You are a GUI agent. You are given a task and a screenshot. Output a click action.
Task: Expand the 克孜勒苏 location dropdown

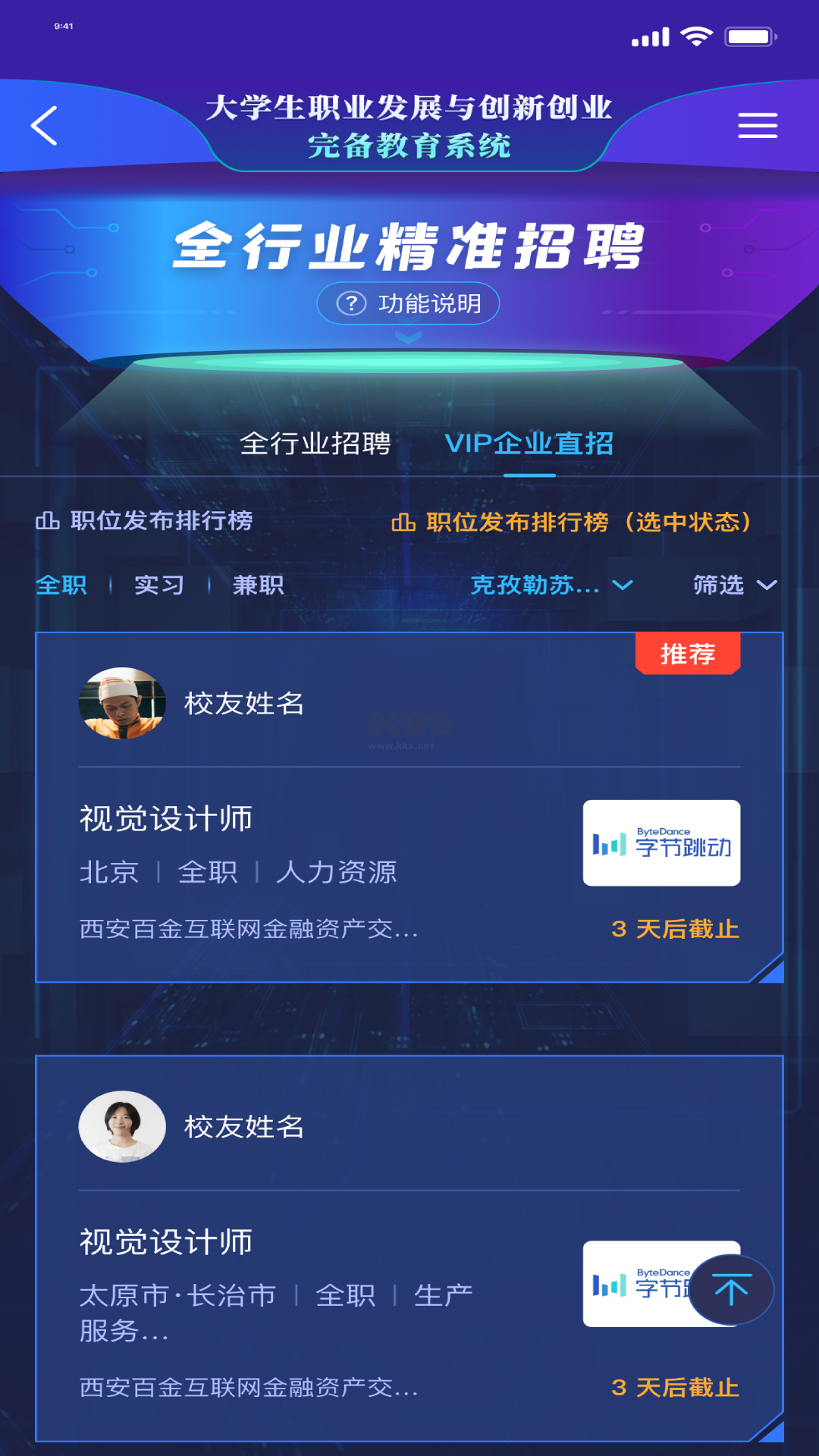(x=551, y=585)
